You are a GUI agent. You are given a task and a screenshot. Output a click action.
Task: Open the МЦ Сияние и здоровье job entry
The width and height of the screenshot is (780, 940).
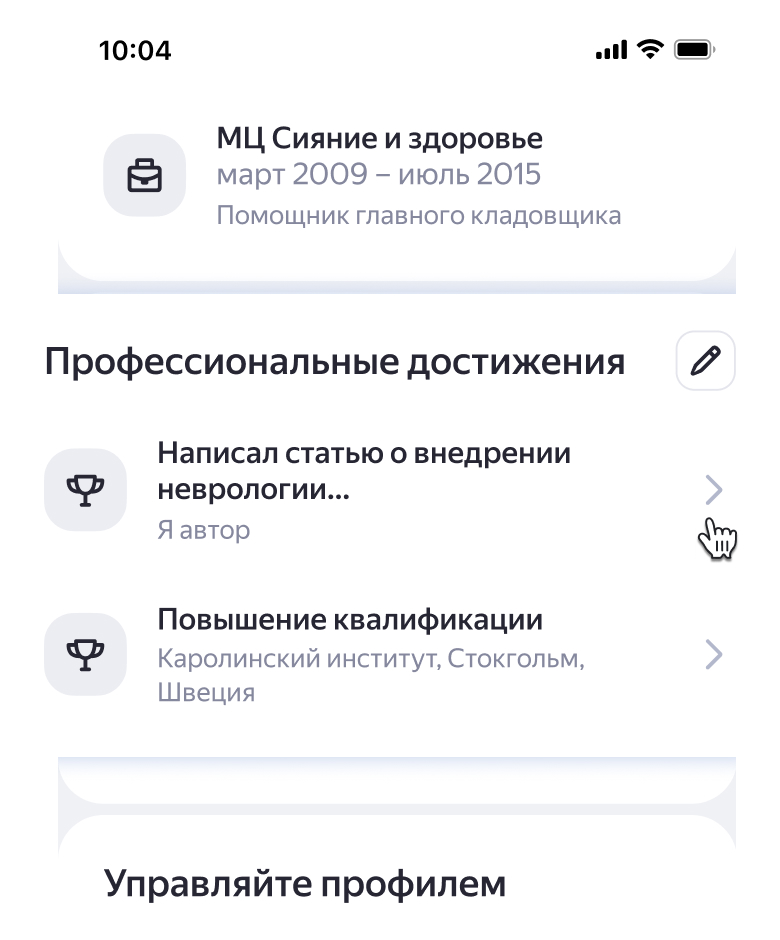click(380, 176)
